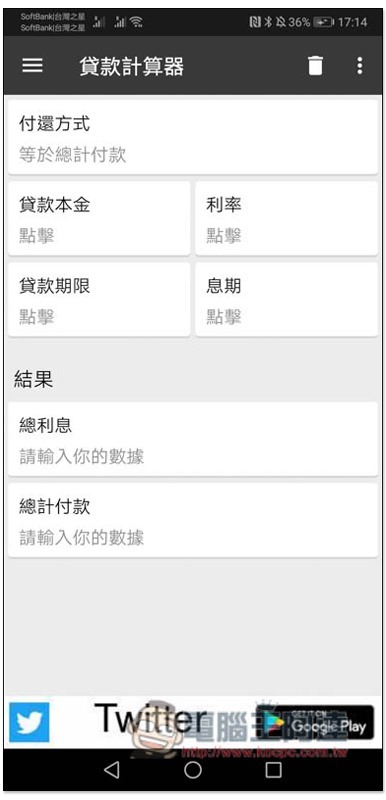Clear data with the trash icon

315,66
